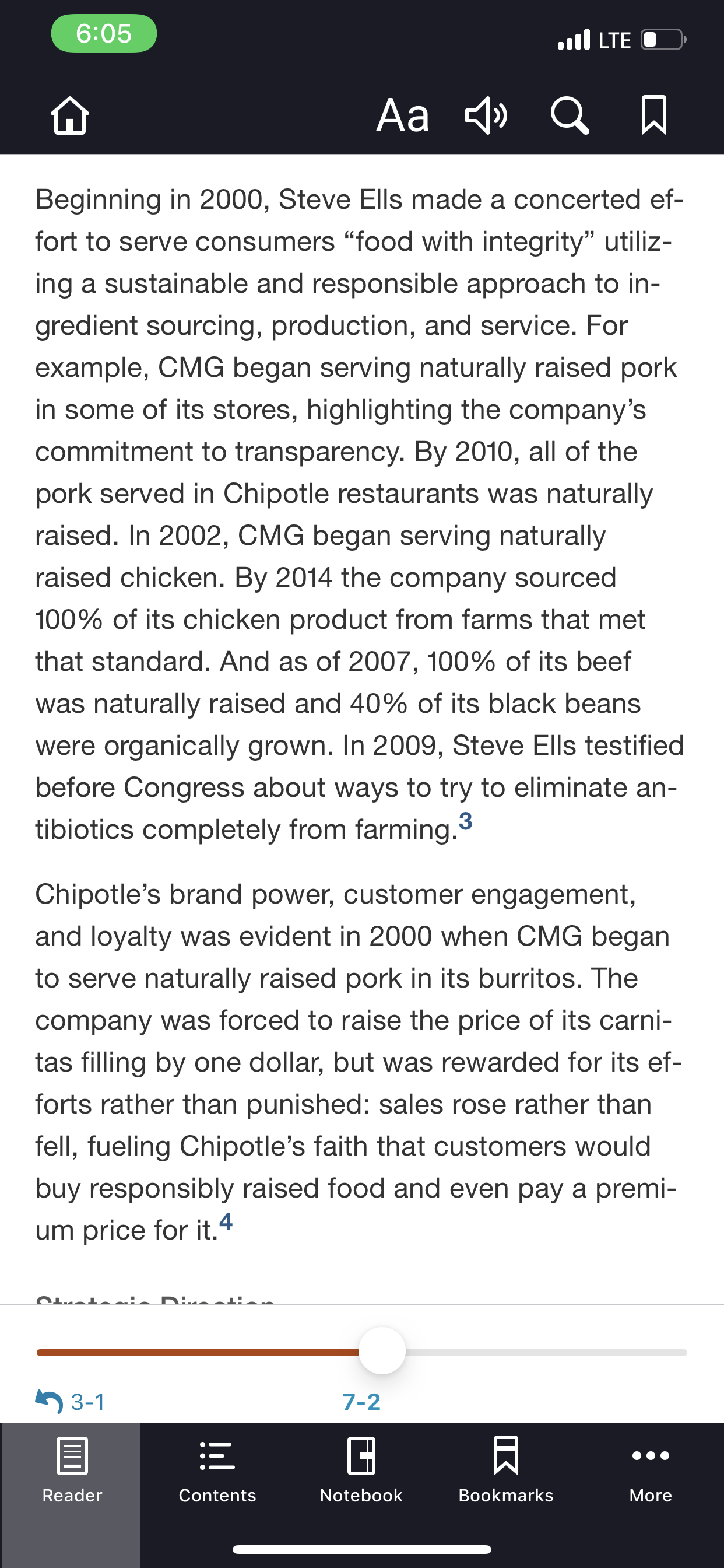
Task: Go to the home screen icon
Action: (70, 116)
